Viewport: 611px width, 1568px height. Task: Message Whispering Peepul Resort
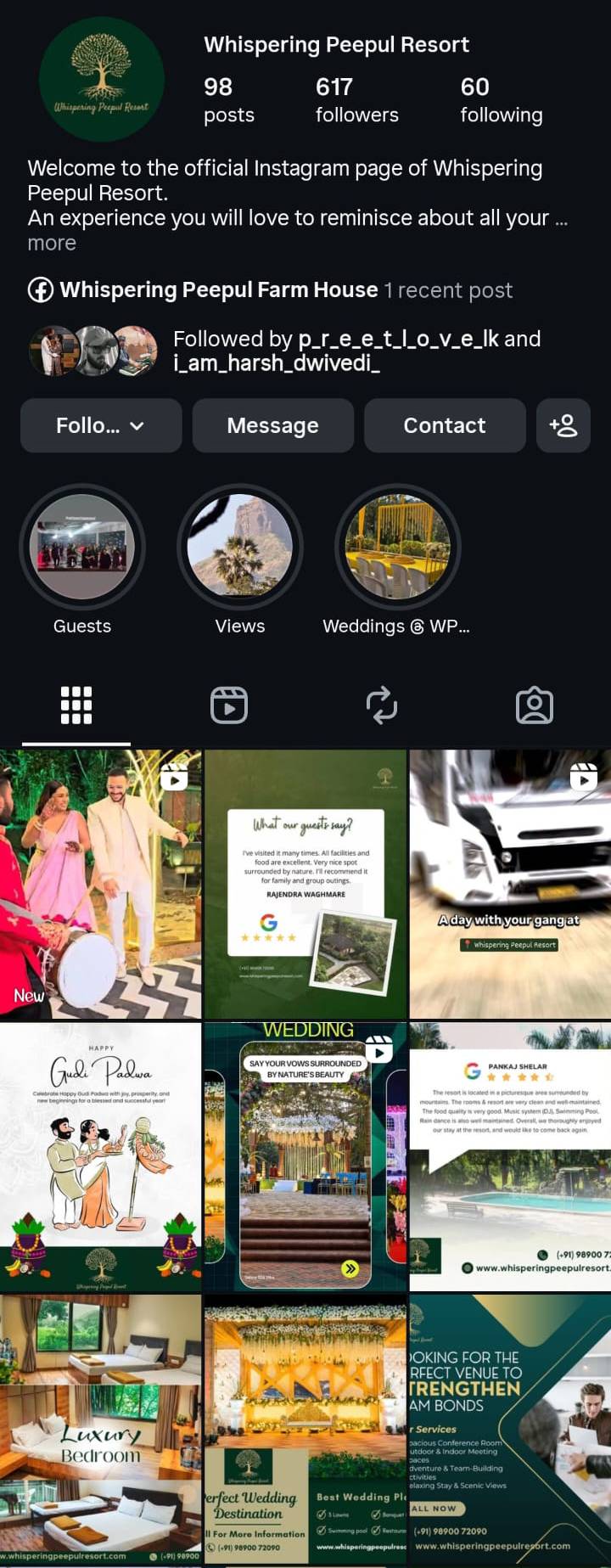(272, 425)
